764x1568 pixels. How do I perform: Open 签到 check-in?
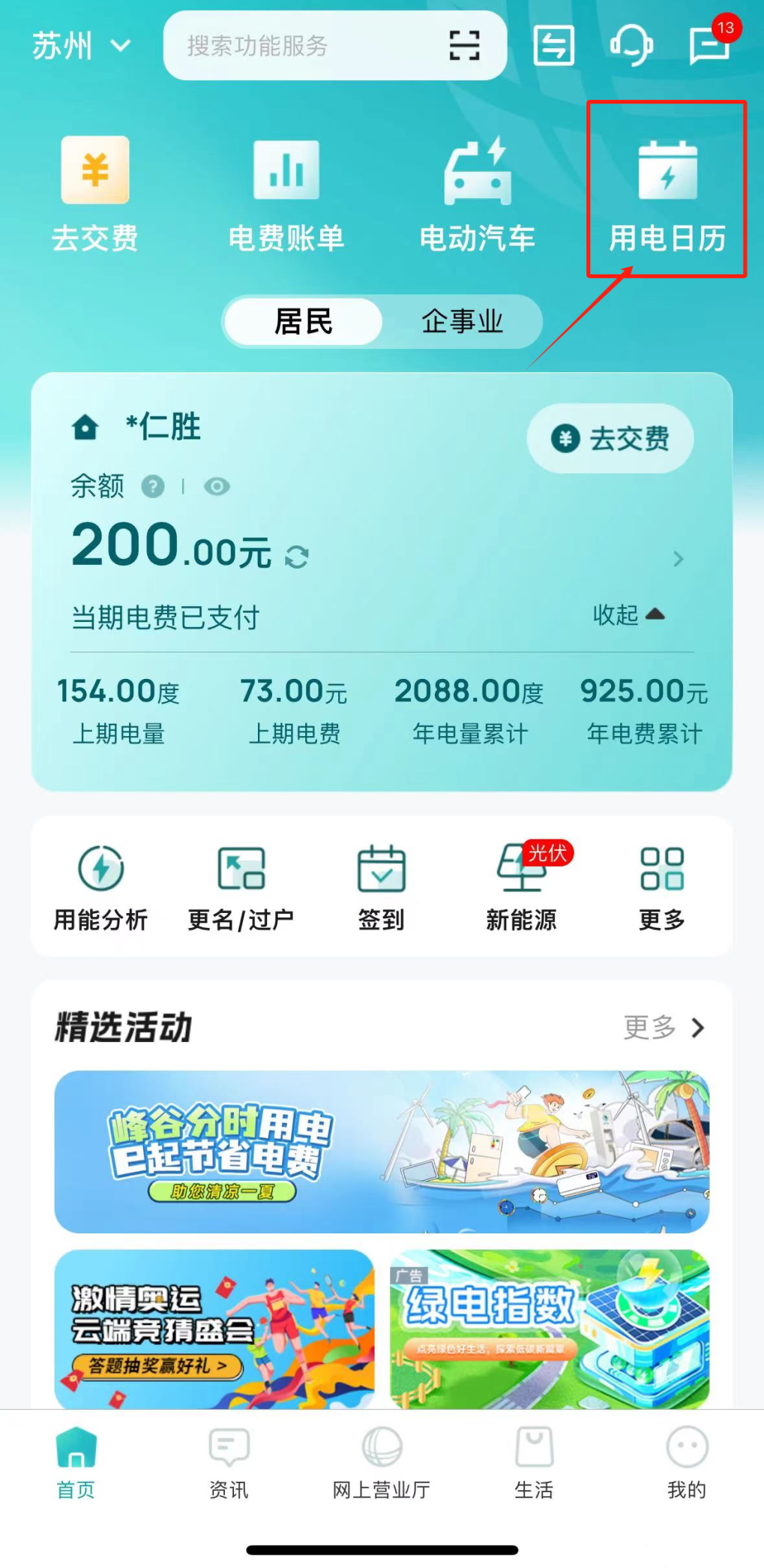pos(381,886)
